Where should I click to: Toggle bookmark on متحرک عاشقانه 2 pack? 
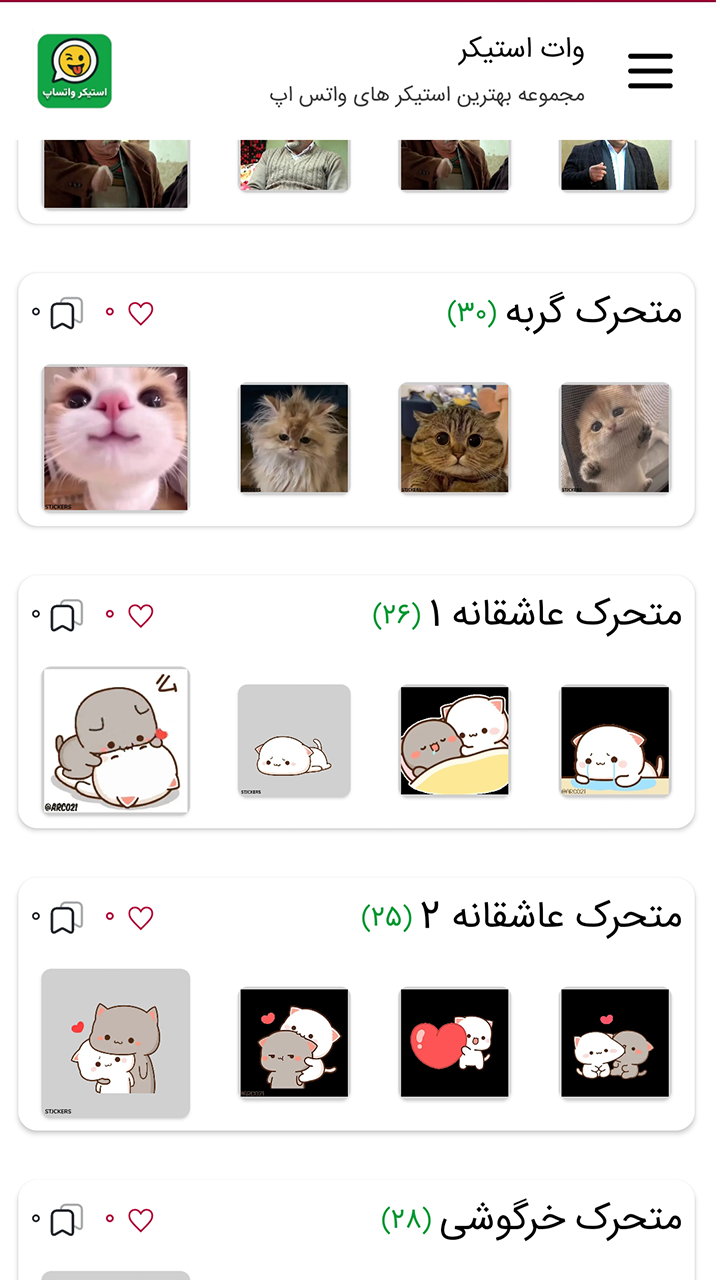[x=65, y=917]
